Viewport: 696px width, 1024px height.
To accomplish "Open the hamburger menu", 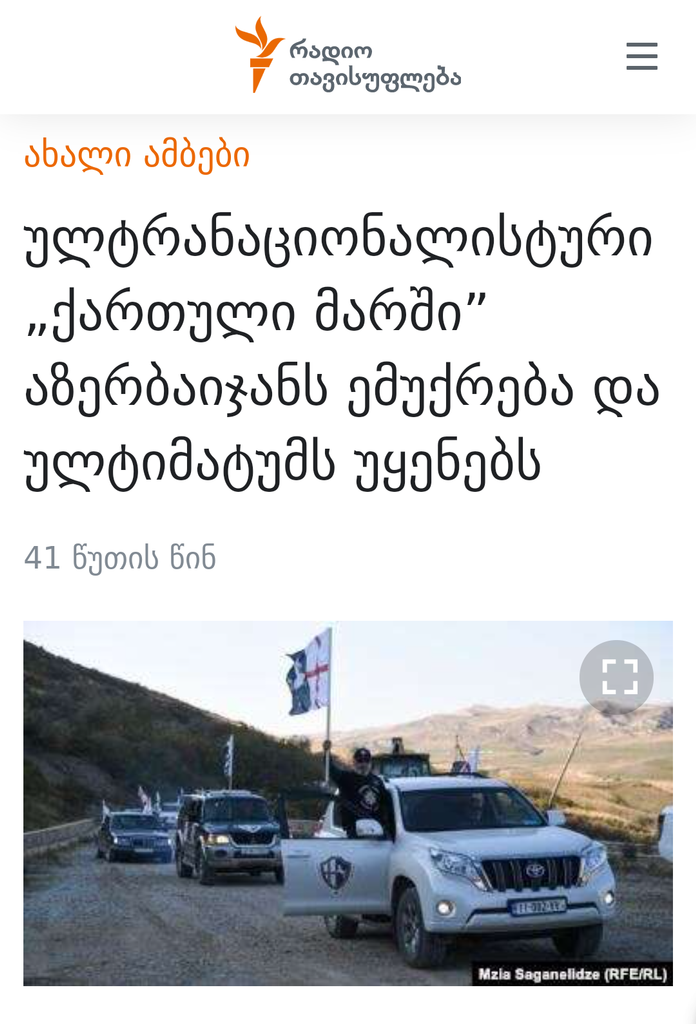I will 641,57.
